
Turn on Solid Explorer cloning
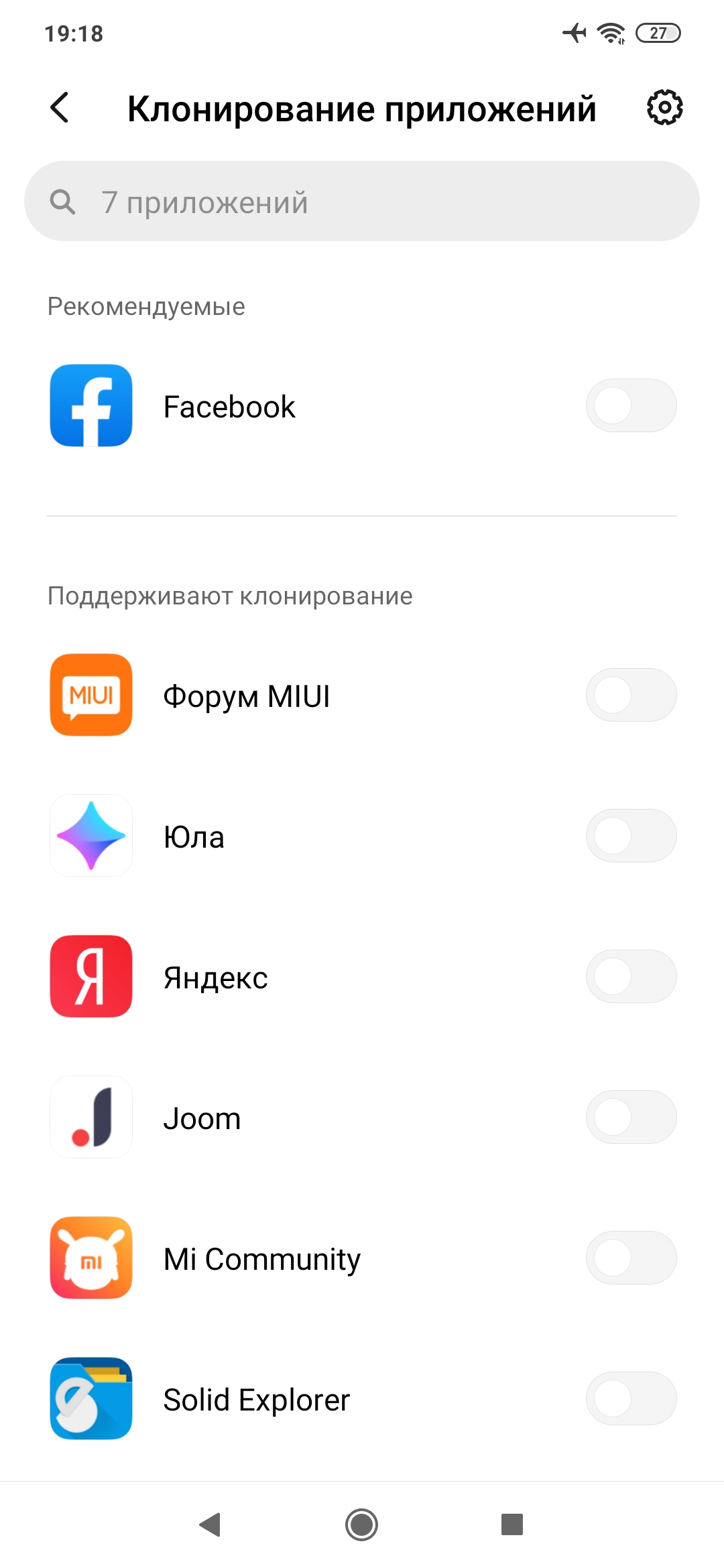(x=631, y=1398)
